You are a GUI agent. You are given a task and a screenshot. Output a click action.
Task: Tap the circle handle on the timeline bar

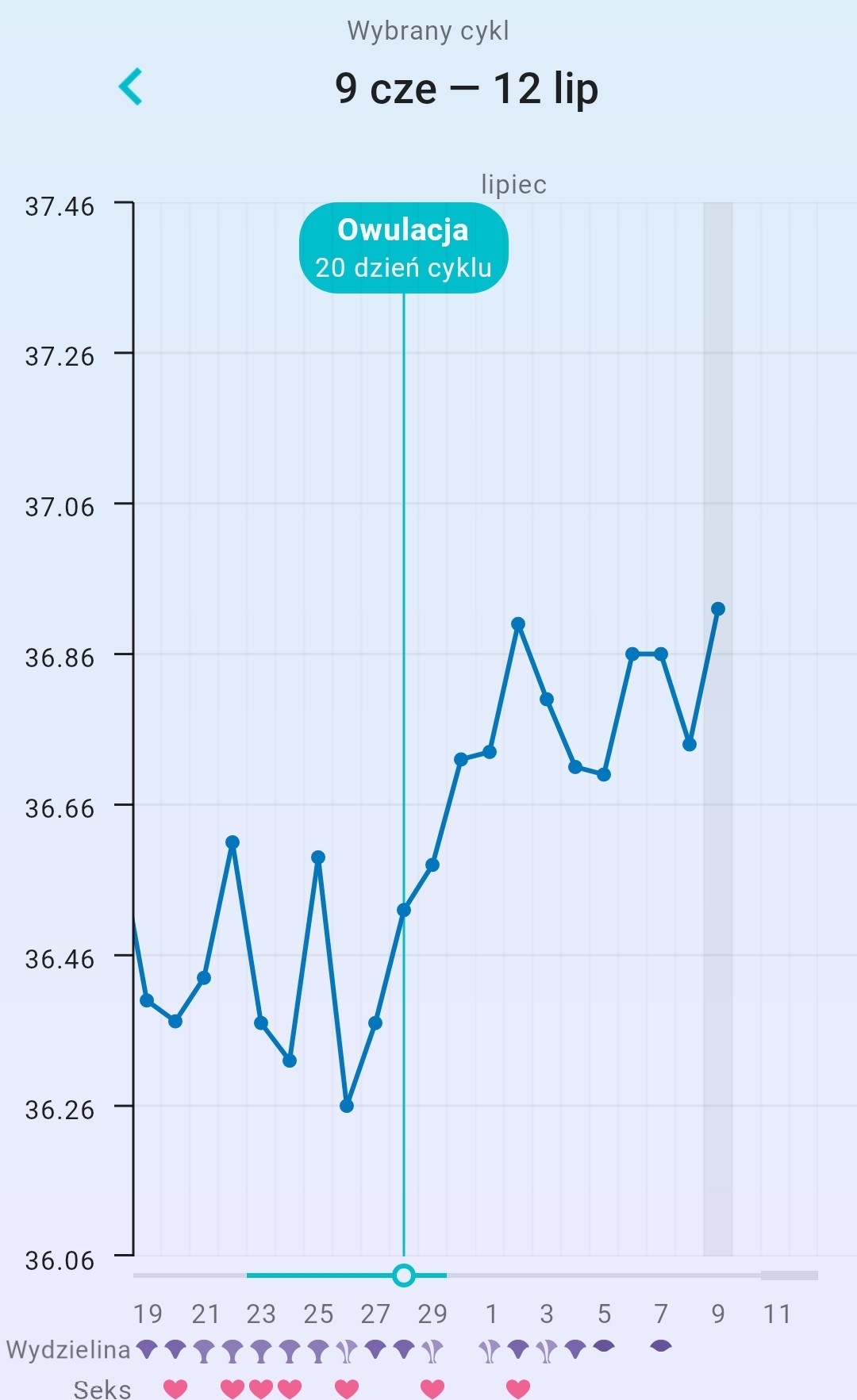click(404, 1275)
